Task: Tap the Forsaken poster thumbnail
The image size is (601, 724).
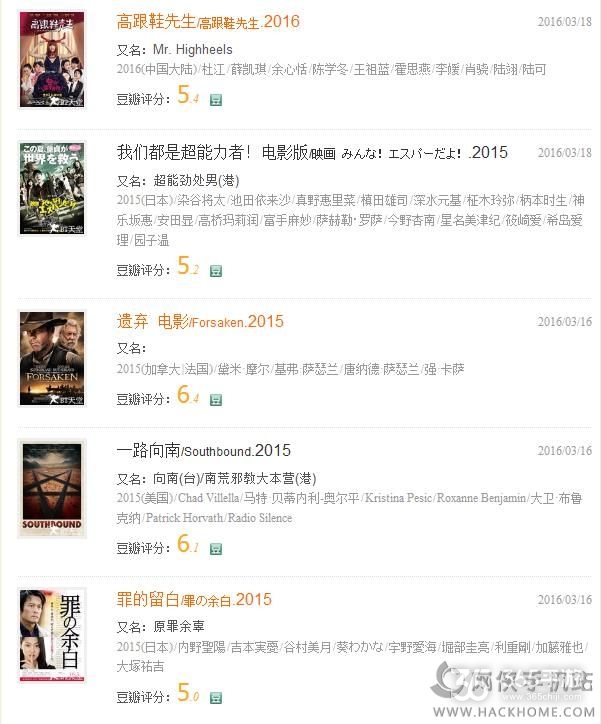Action: (52, 358)
